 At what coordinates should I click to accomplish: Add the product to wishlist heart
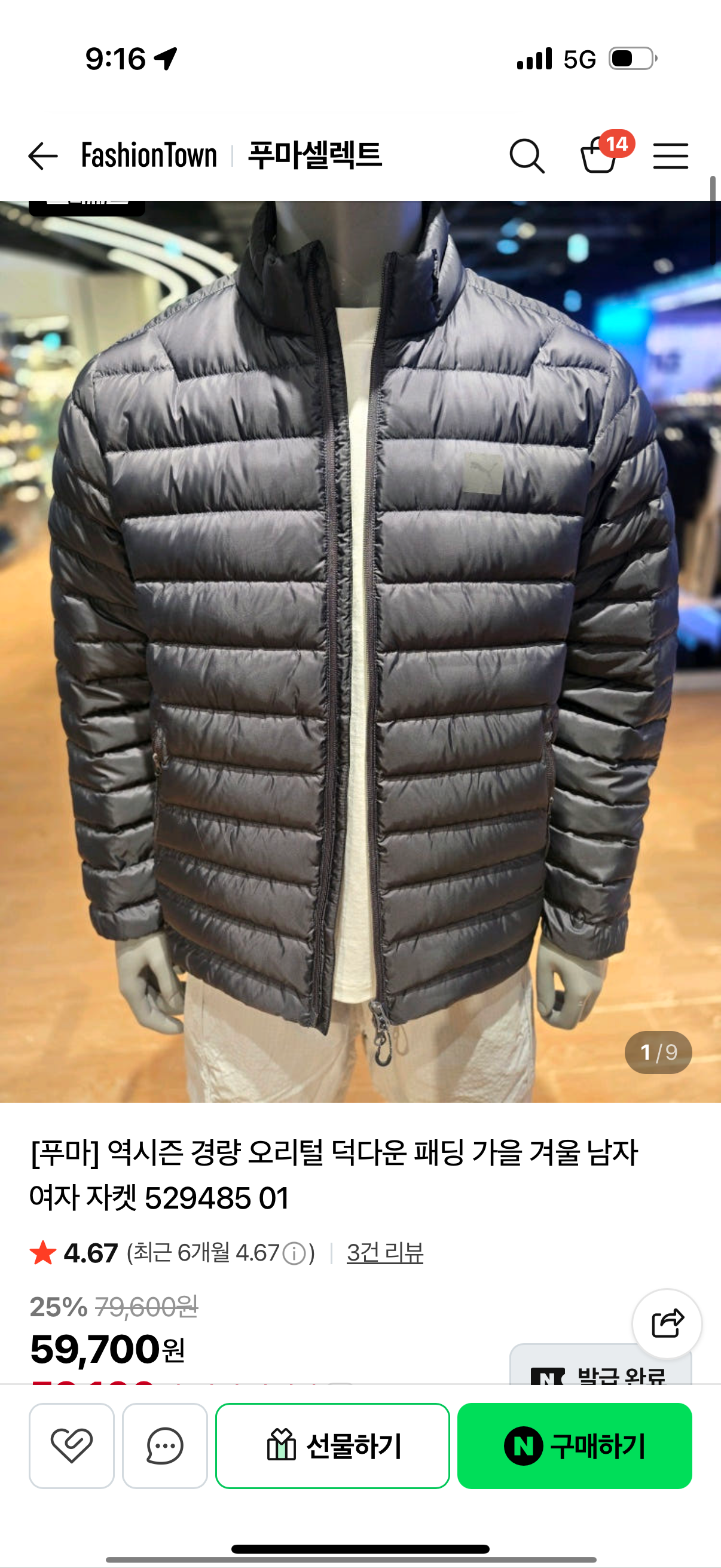72,1445
